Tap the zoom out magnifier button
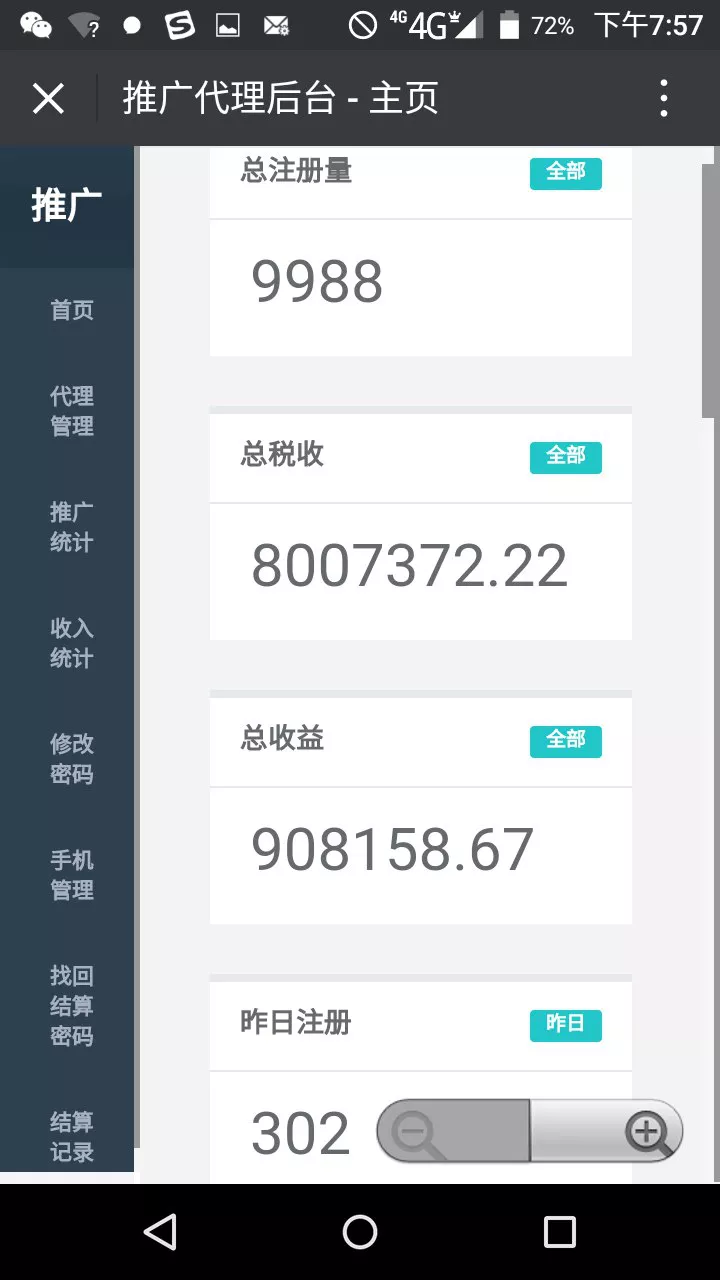 453,1131
